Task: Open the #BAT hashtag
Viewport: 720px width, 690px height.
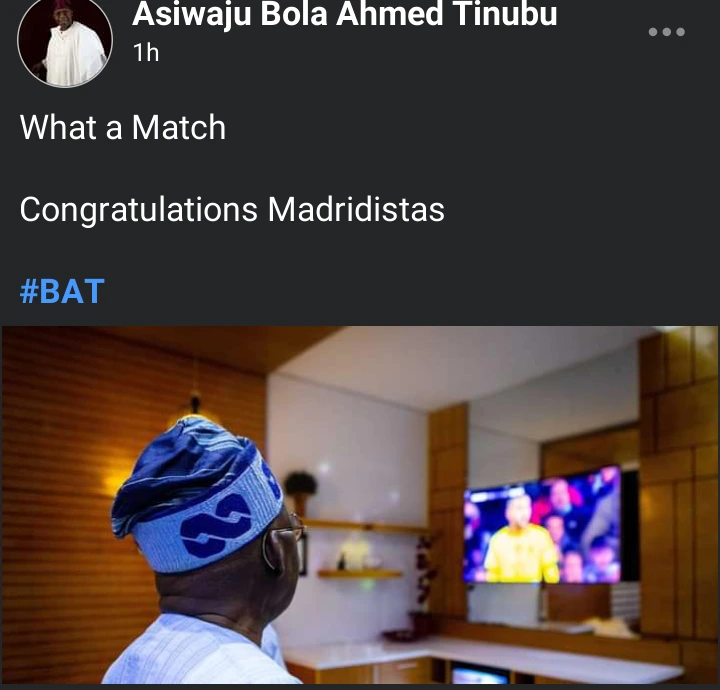Action: tap(62, 291)
